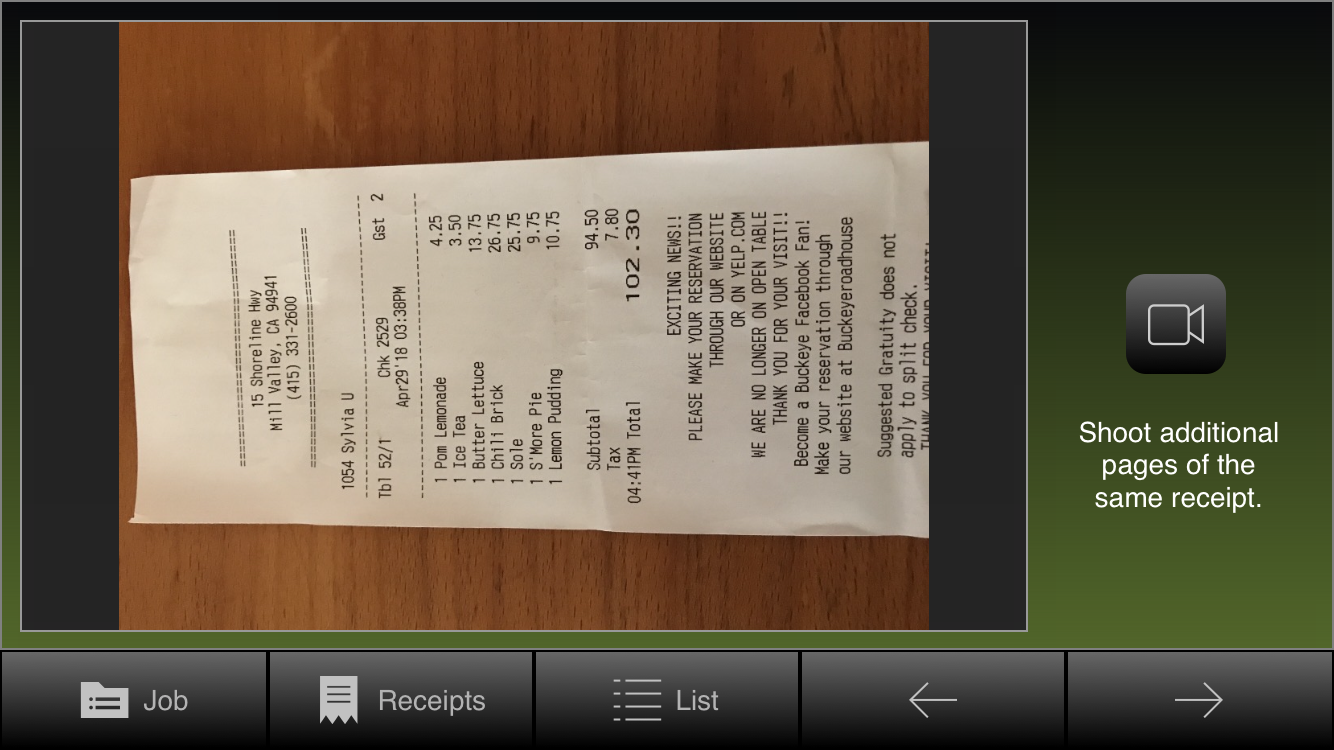
Task: Go forward with the right arrow
Action: coord(1199,701)
